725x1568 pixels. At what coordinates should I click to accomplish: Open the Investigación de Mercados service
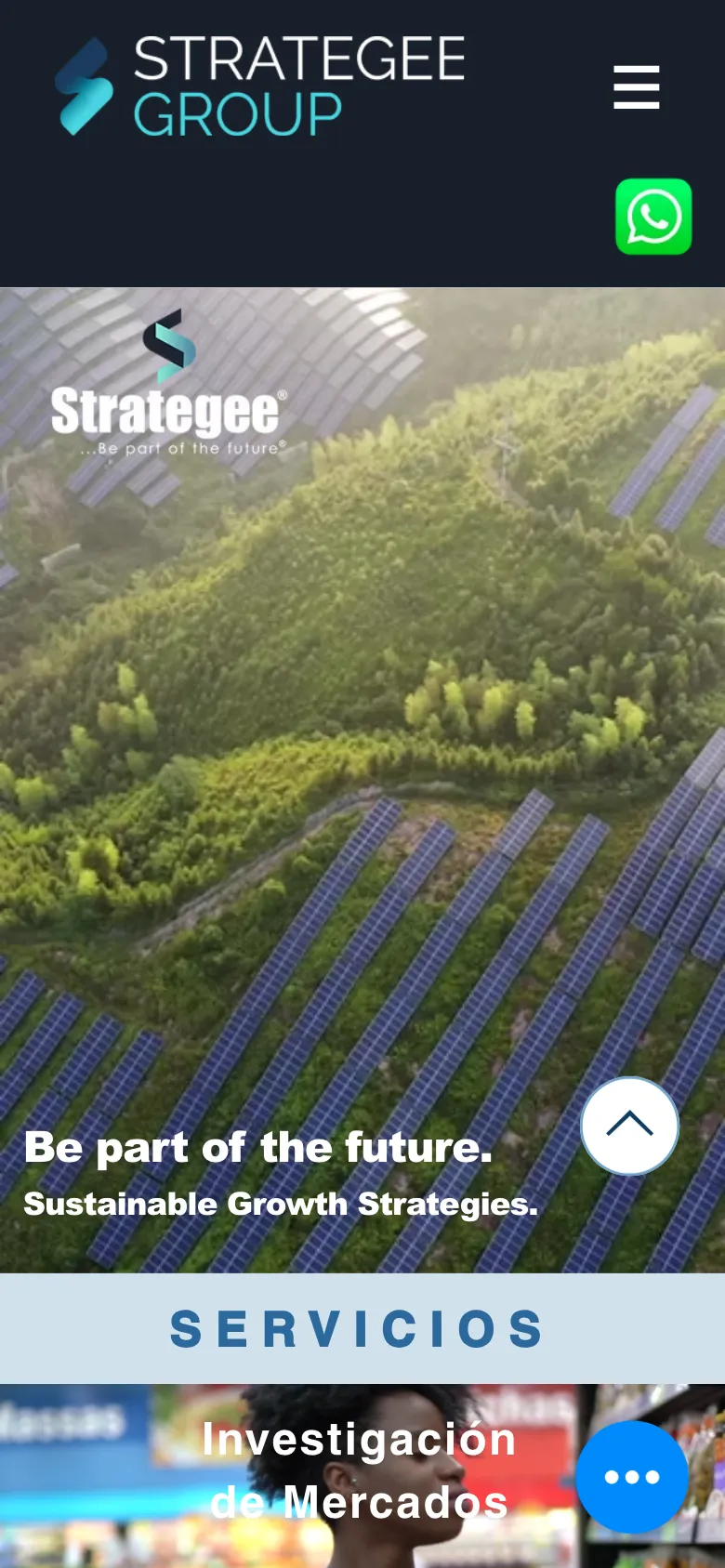[359, 1470]
